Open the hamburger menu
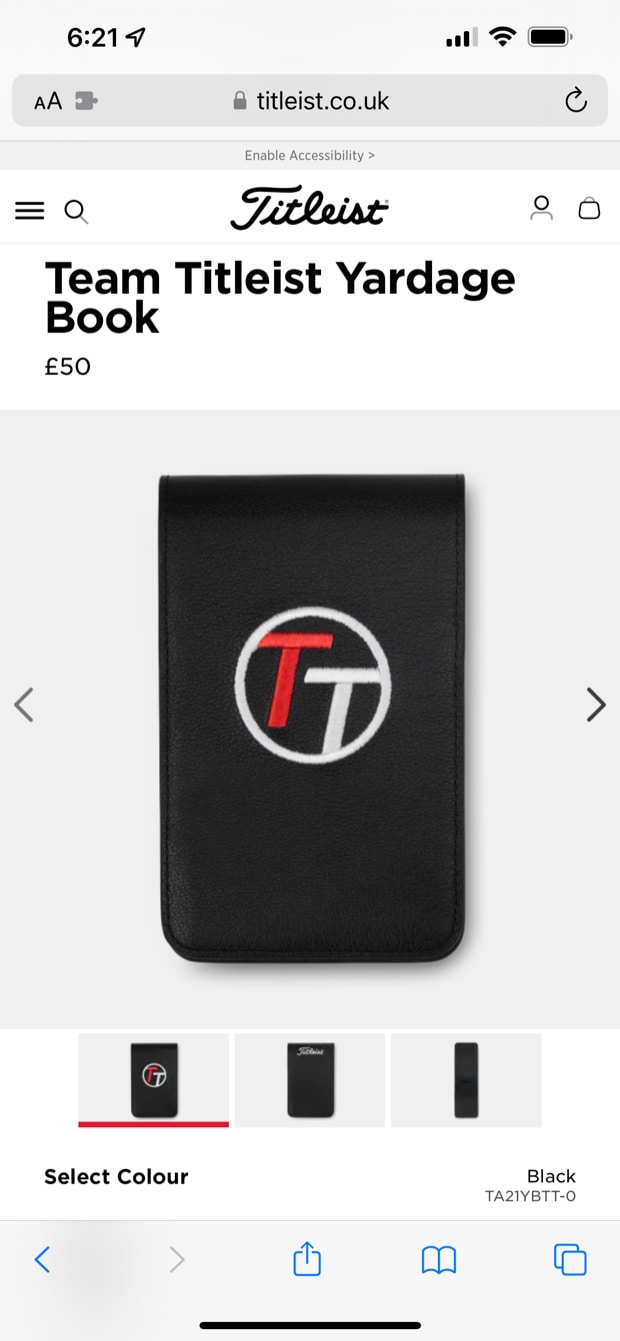This screenshot has height=1341, width=620. pos(30,210)
